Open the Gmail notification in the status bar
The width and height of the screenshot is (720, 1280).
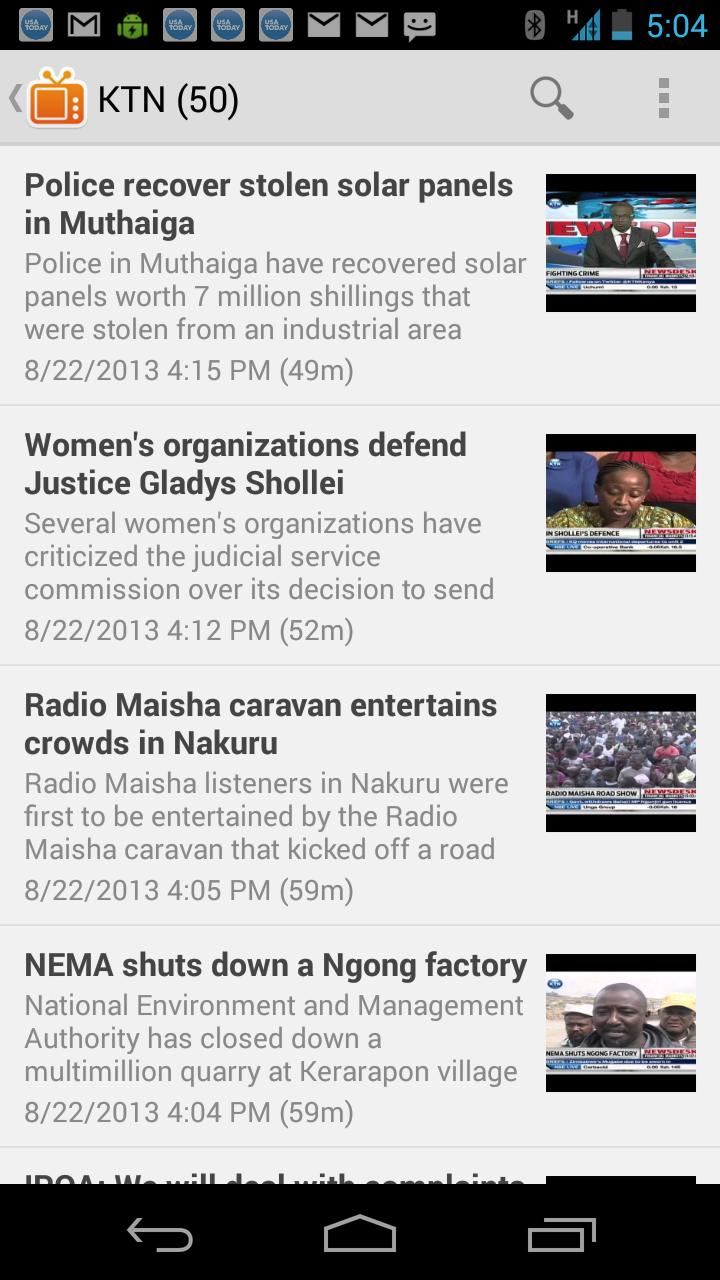[x=83, y=24]
